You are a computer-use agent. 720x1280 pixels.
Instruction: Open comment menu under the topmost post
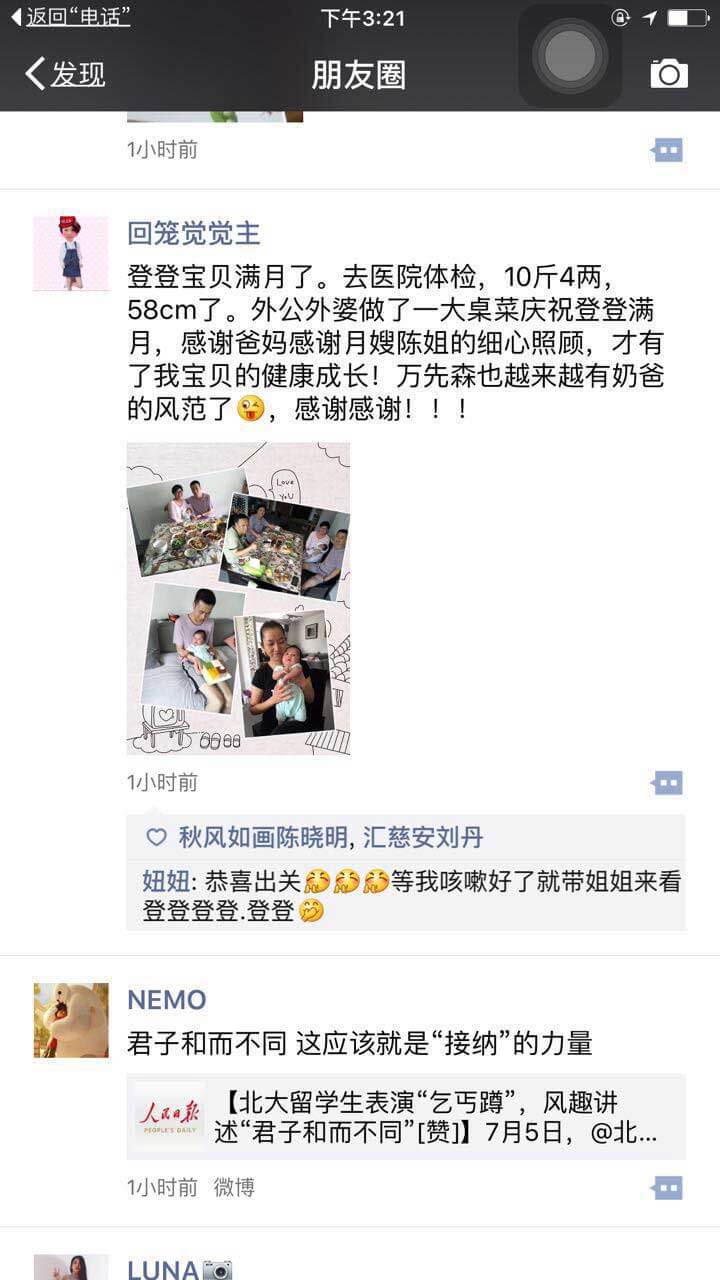click(667, 151)
